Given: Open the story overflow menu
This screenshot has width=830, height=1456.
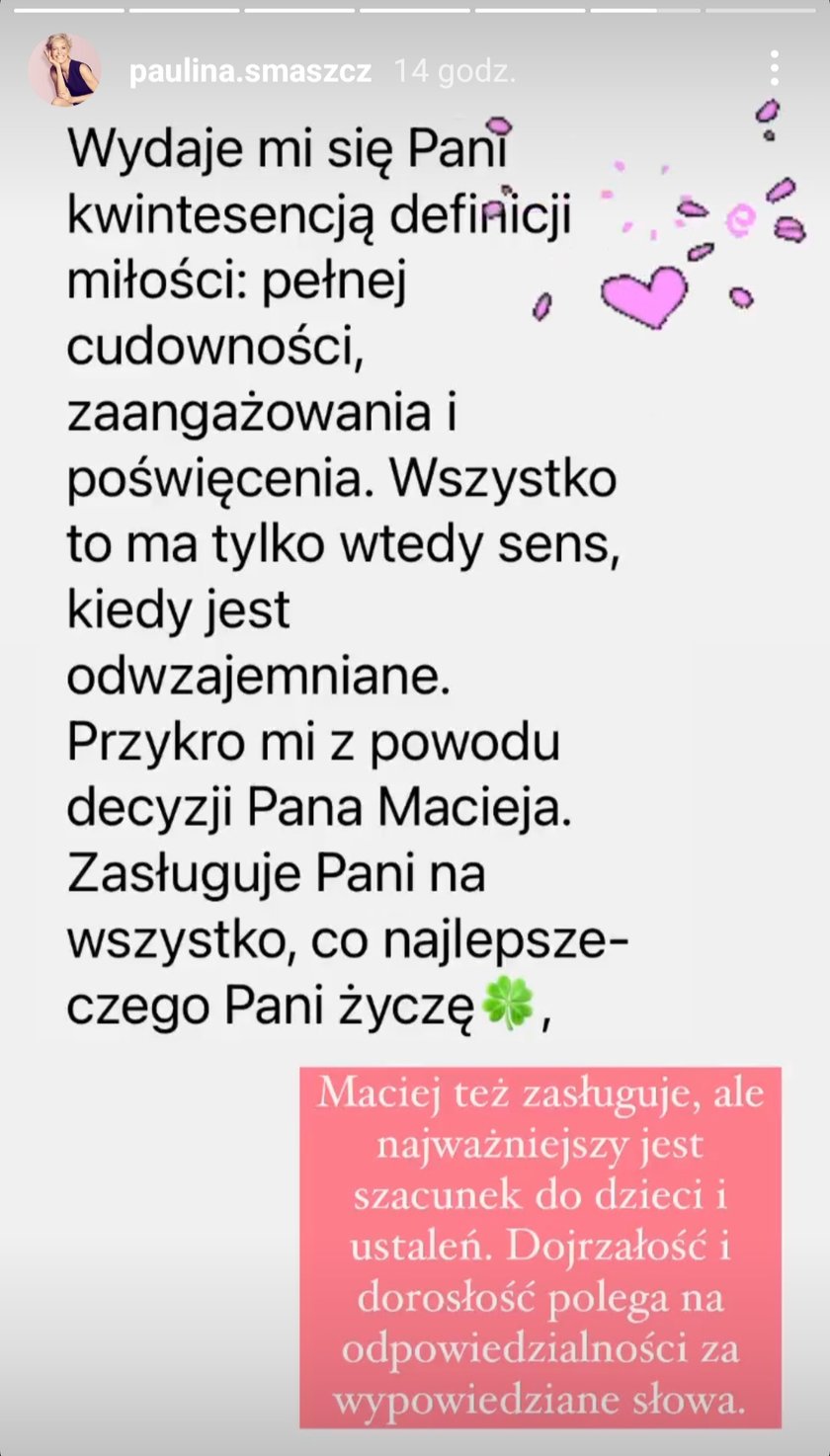Looking at the screenshot, I should tap(774, 68).
